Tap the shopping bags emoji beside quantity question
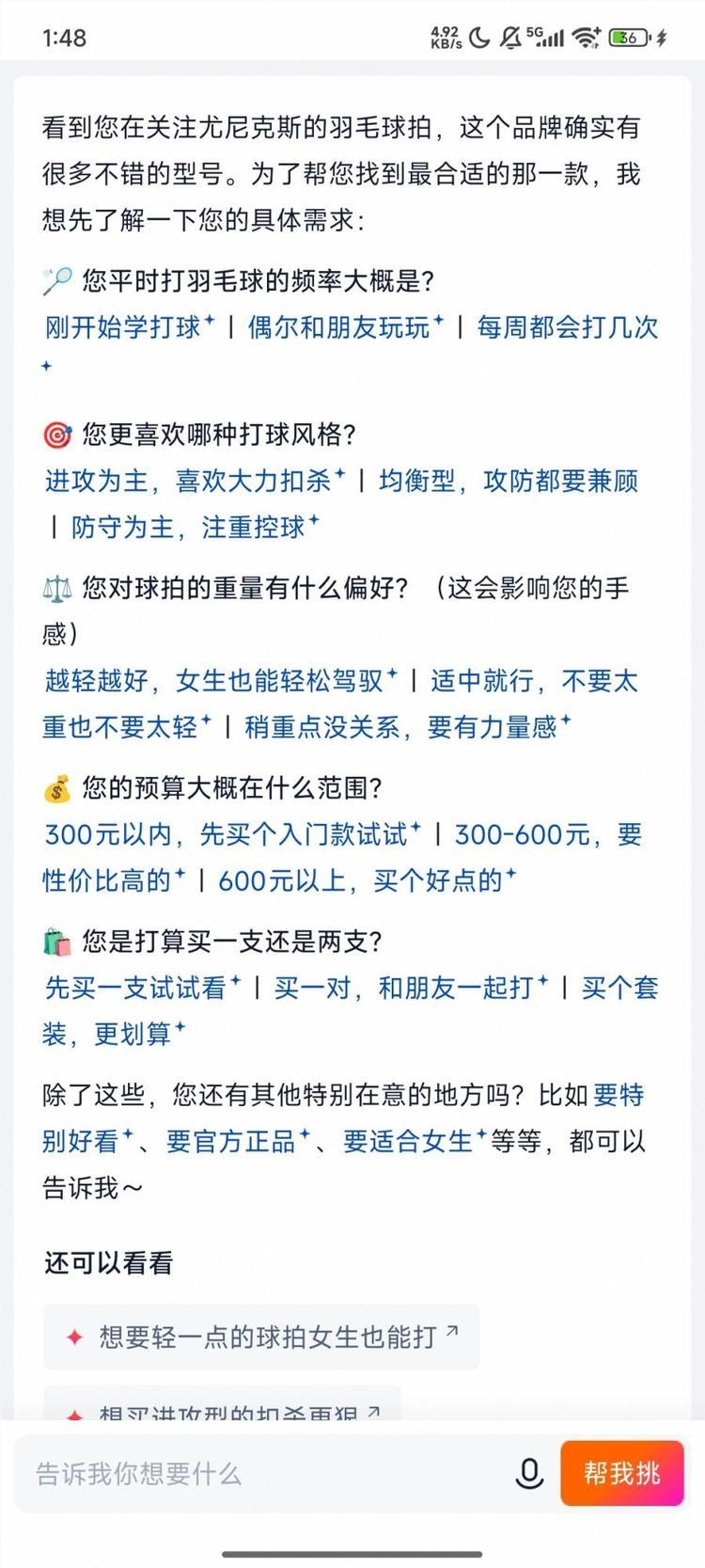Viewport: 705px width, 1568px height. [x=57, y=941]
